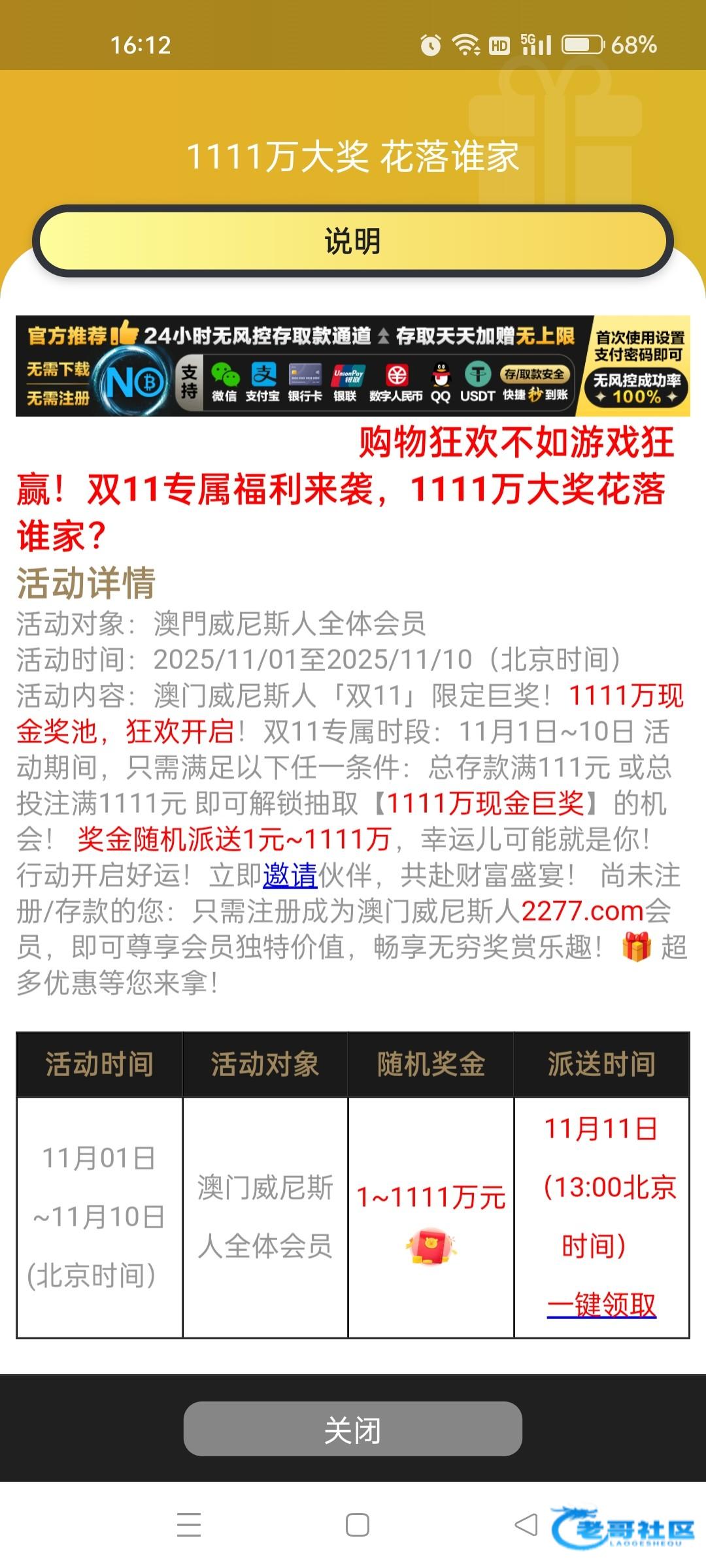
Task: Open the underlined 邀请 link
Action: click(x=290, y=875)
